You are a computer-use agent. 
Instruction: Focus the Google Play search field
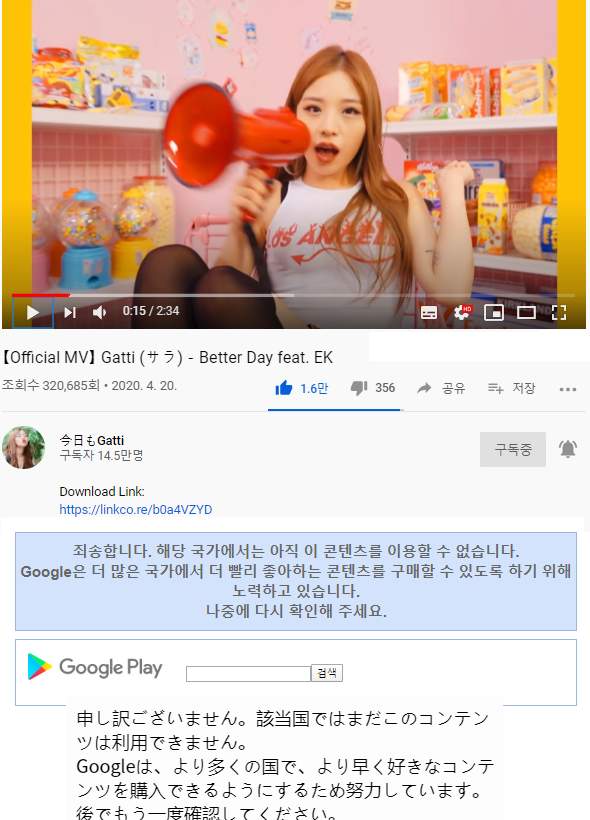(x=248, y=674)
